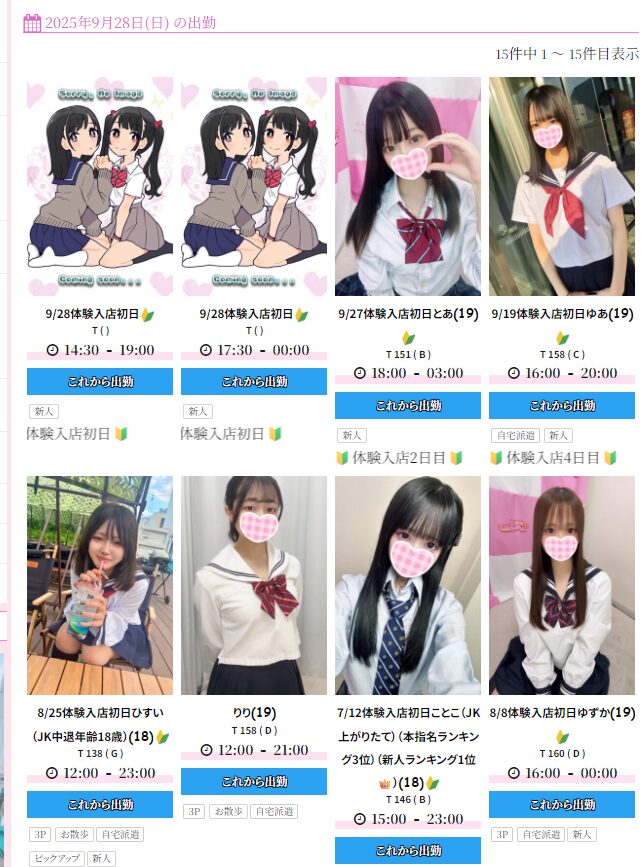Tap the 3P tag under りり

coord(193,811)
